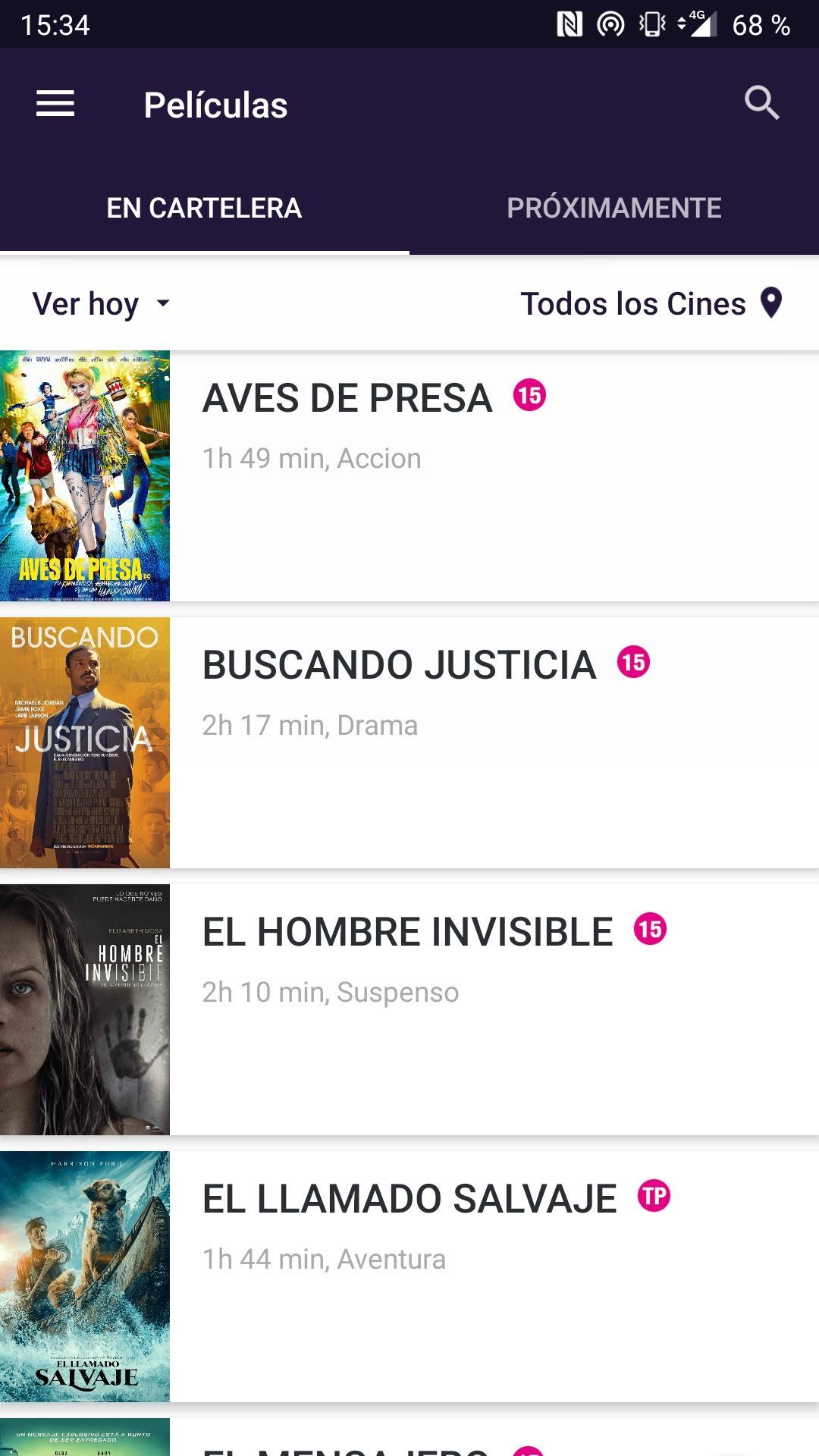The height and width of the screenshot is (1456, 819).
Task: Open Aves de Presa movie details
Action: 409,476
